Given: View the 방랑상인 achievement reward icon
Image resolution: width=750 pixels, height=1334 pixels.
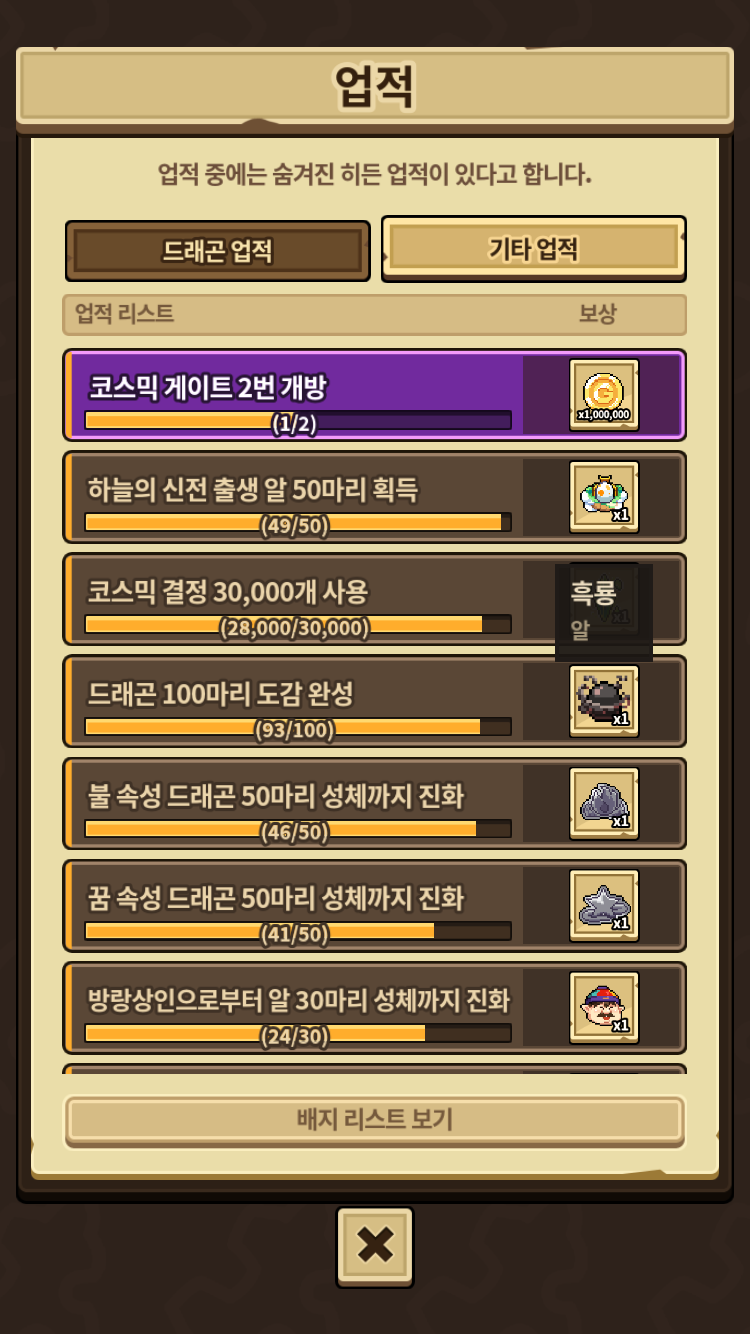Looking at the screenshot, I should 604,1007.
